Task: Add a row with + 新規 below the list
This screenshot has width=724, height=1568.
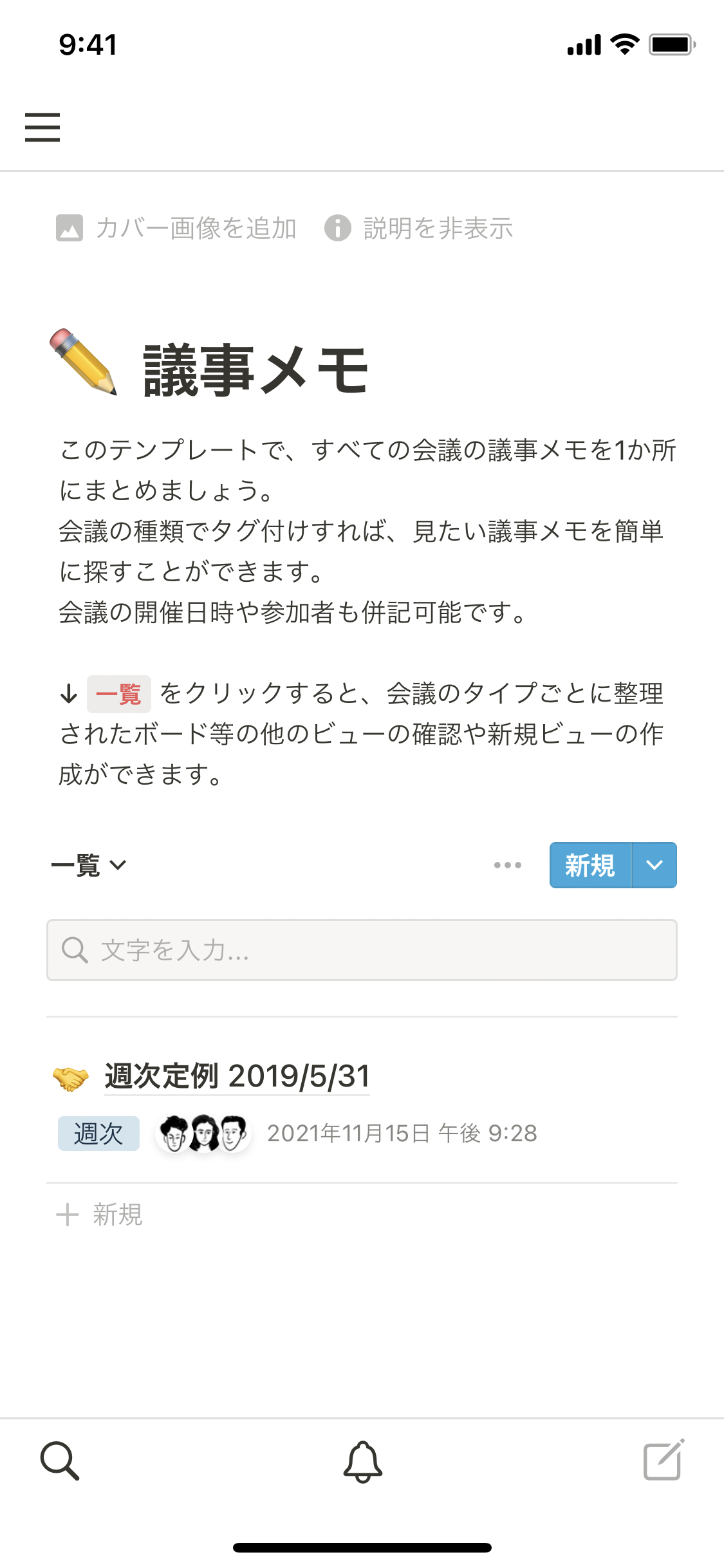Action: click(x=100, y=1215)
